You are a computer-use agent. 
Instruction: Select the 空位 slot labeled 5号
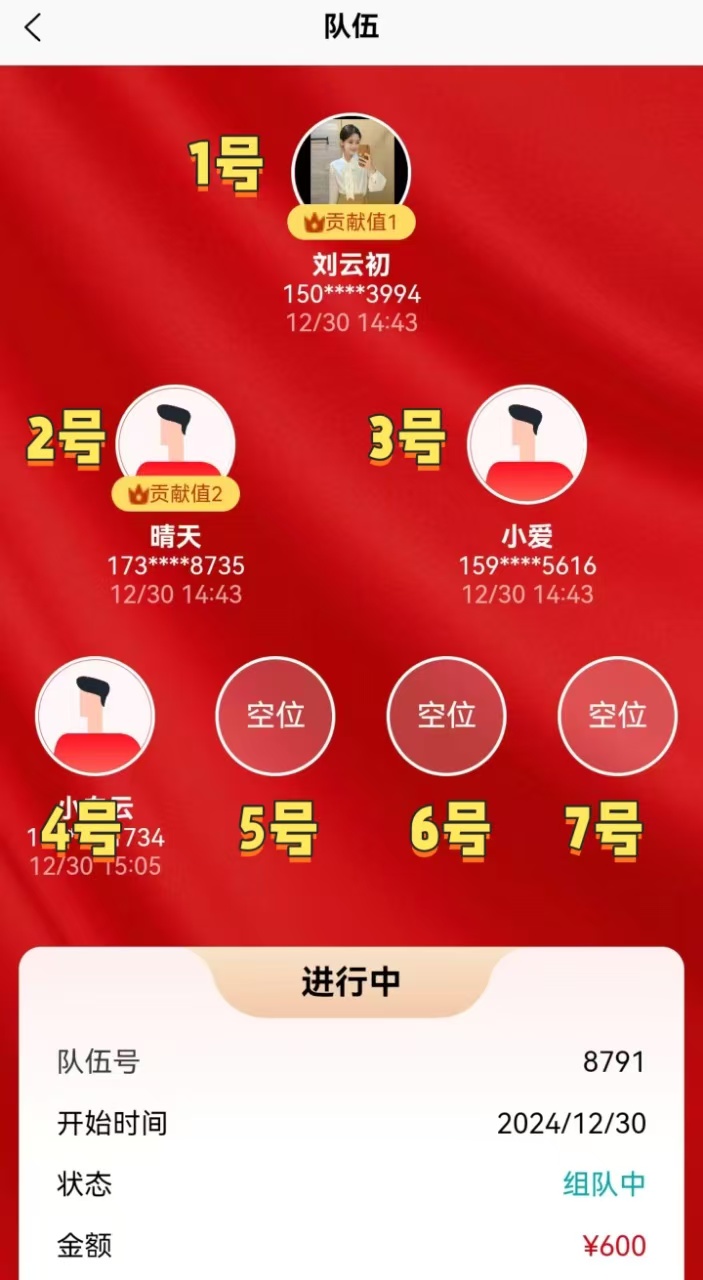[x=275, y=715]
